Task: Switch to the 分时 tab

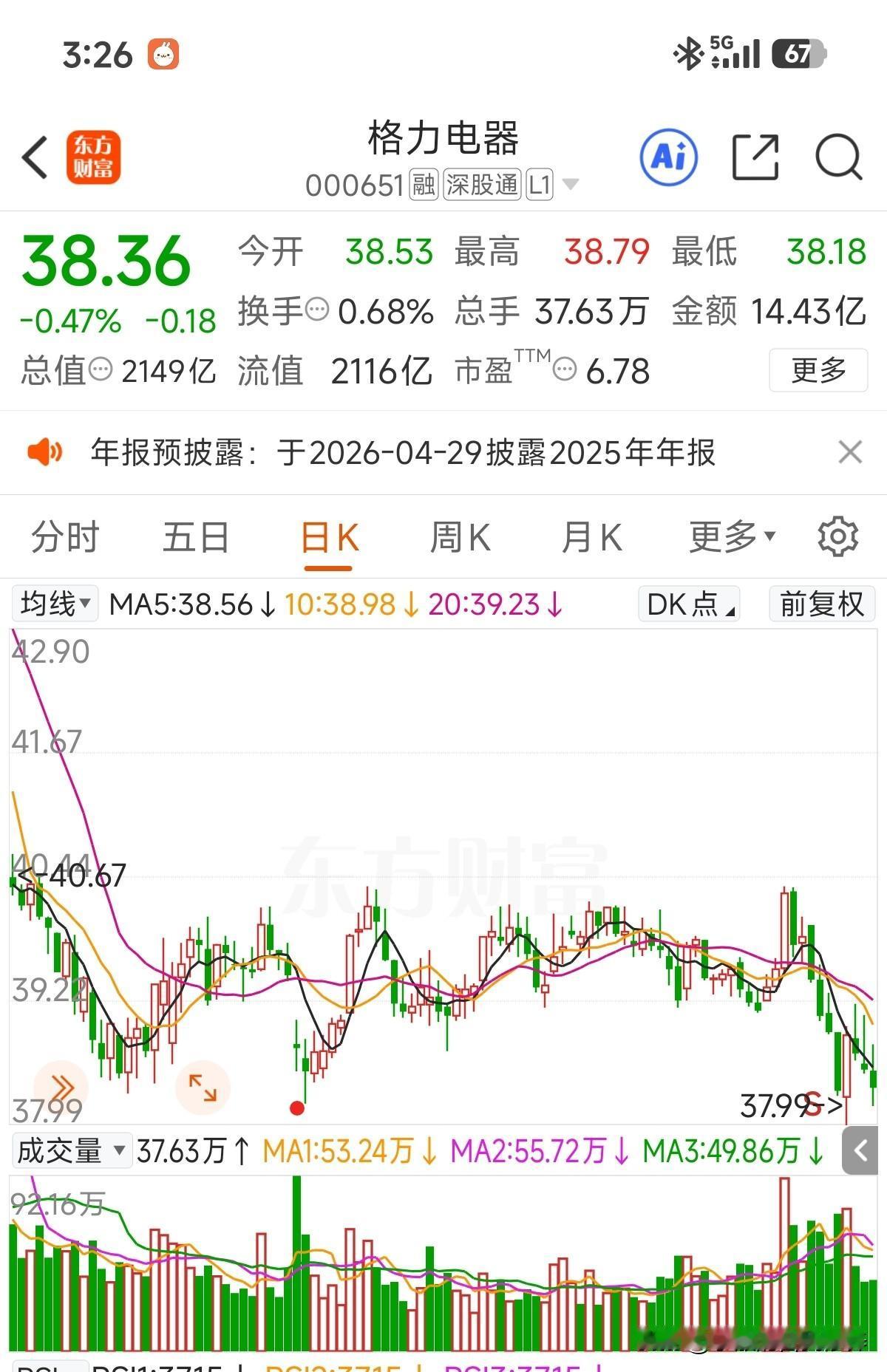Action: click(65, 537)
